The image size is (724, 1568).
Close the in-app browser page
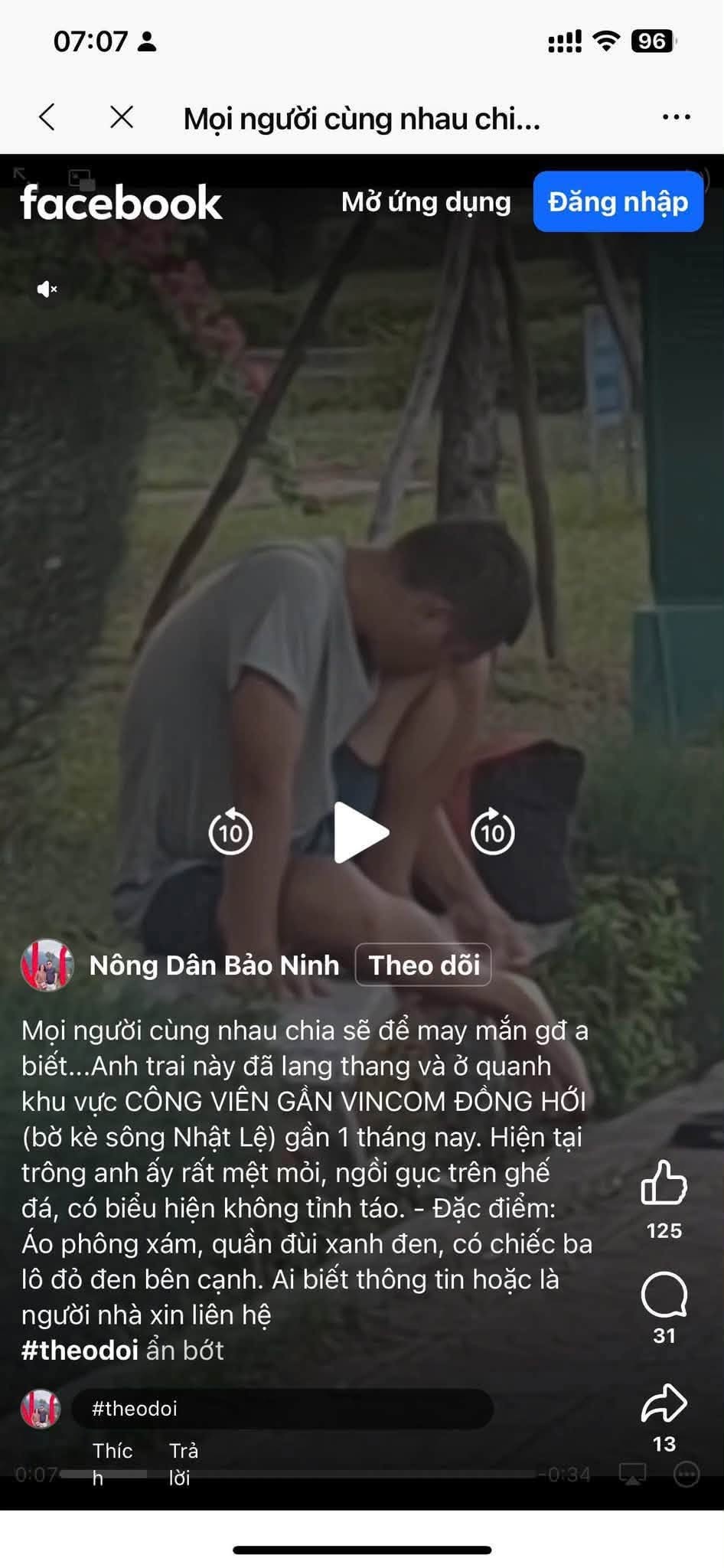coord(122,118)
